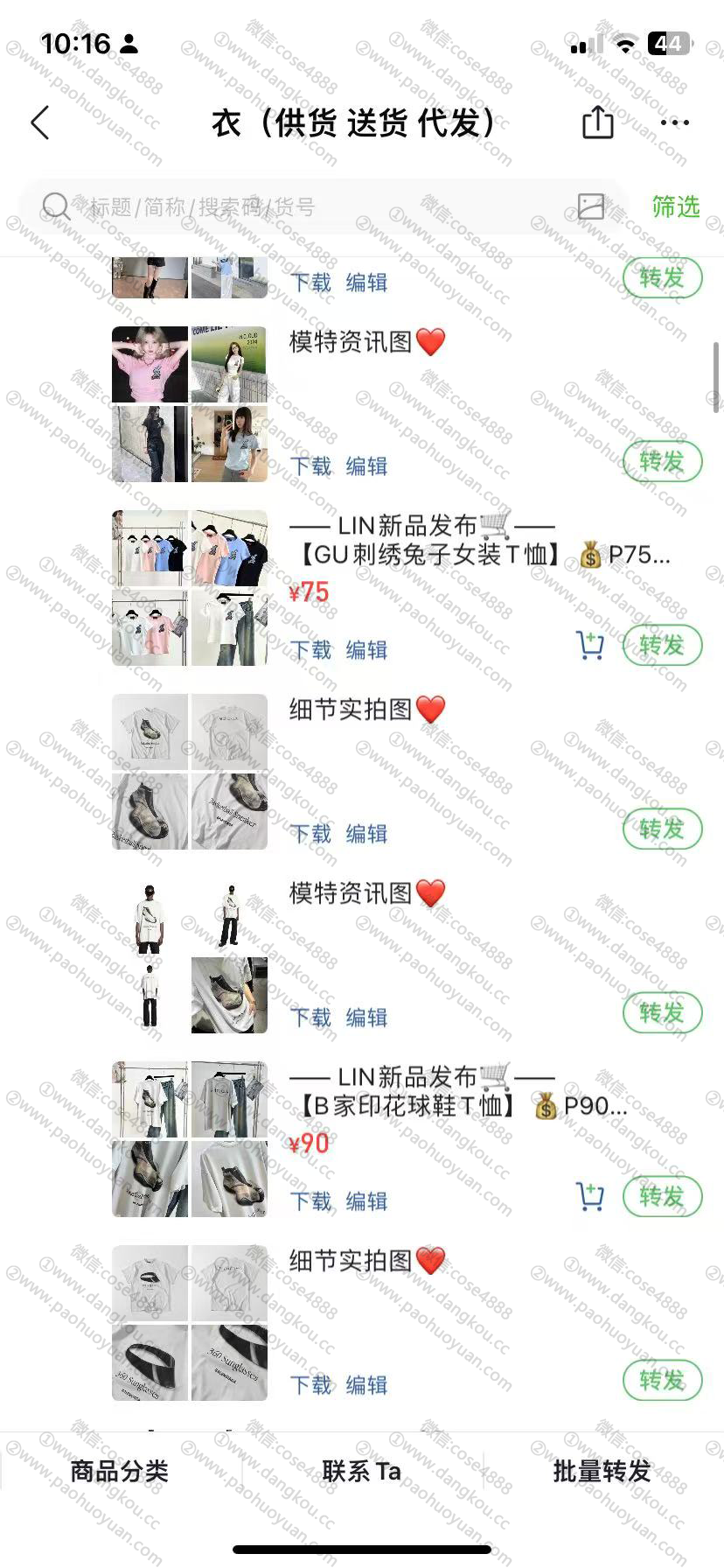Edit the ¥75 GU rabbit T-shirt post

click(366, 650)
